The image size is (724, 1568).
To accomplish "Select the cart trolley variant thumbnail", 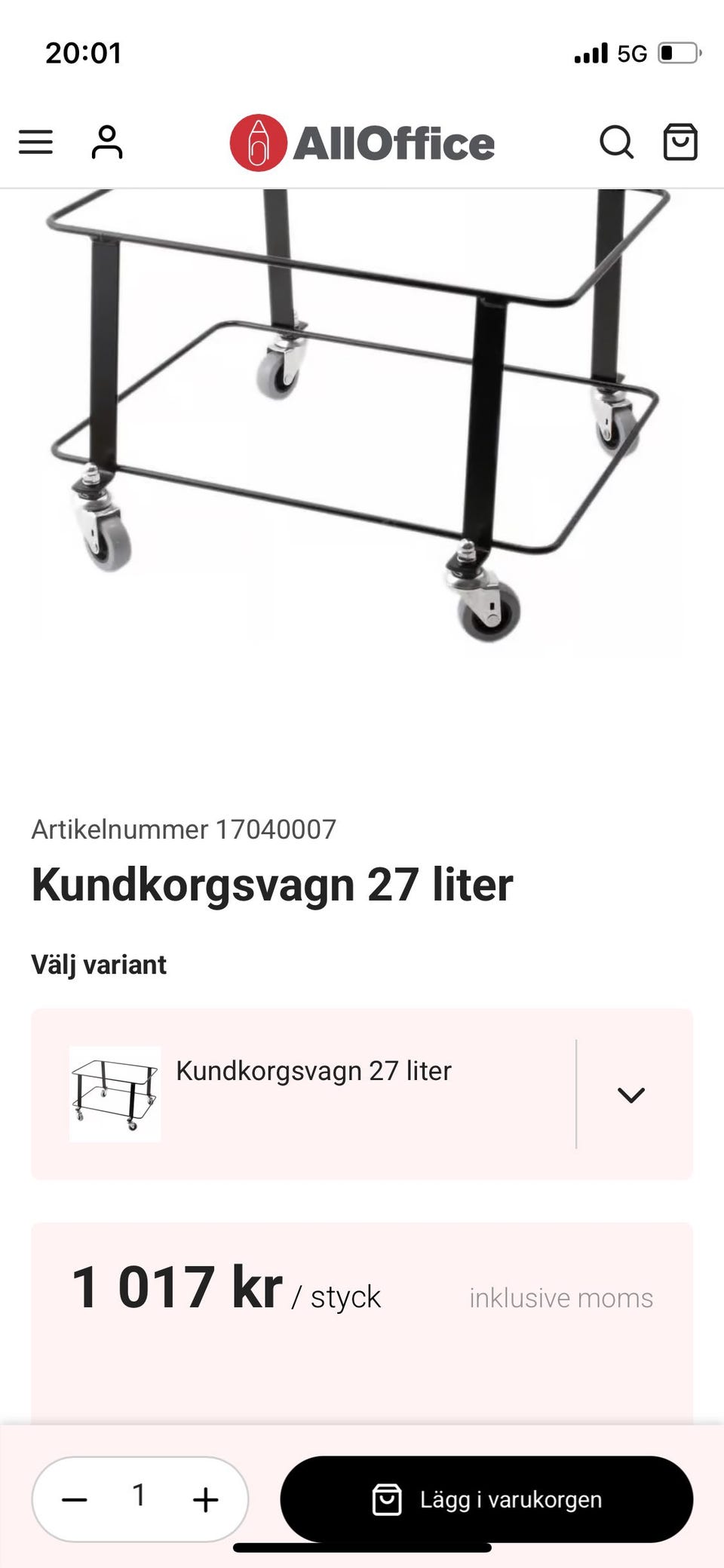I will pyautogui.click(x=115, y=1094).
